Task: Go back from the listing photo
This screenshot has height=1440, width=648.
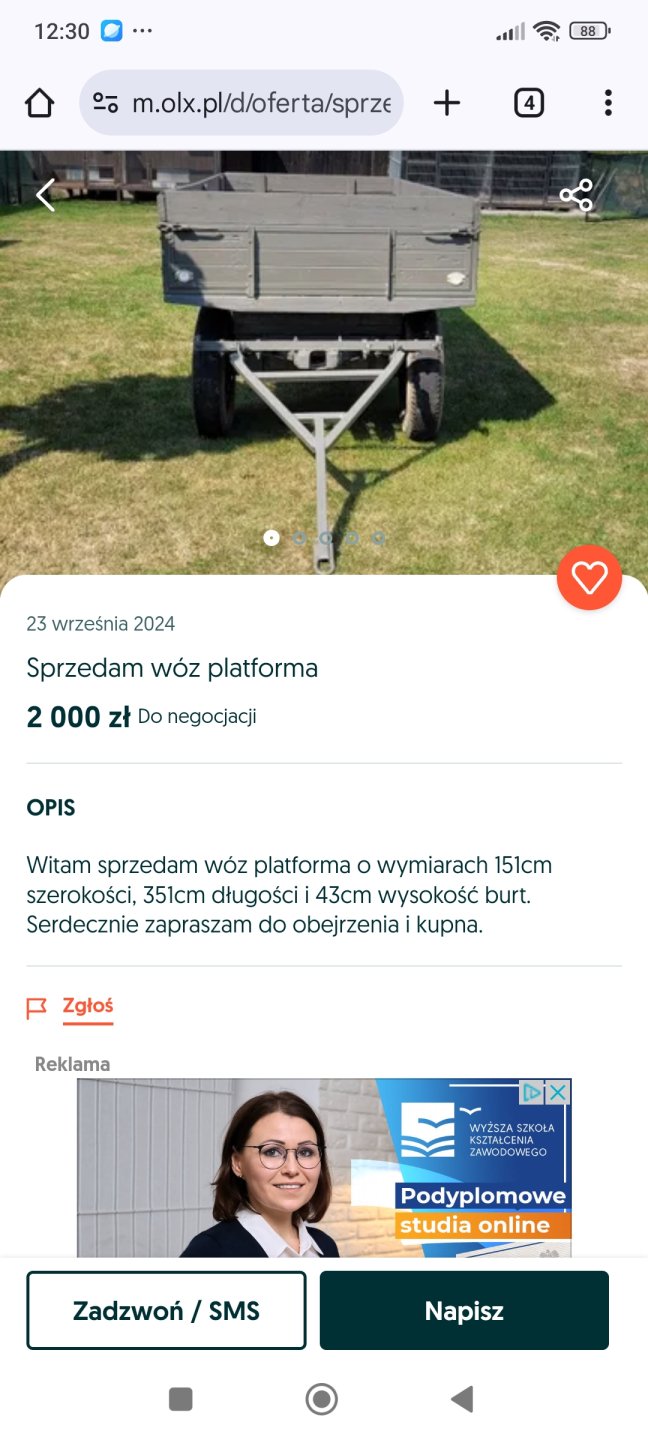Action: (x=45, y=195)
